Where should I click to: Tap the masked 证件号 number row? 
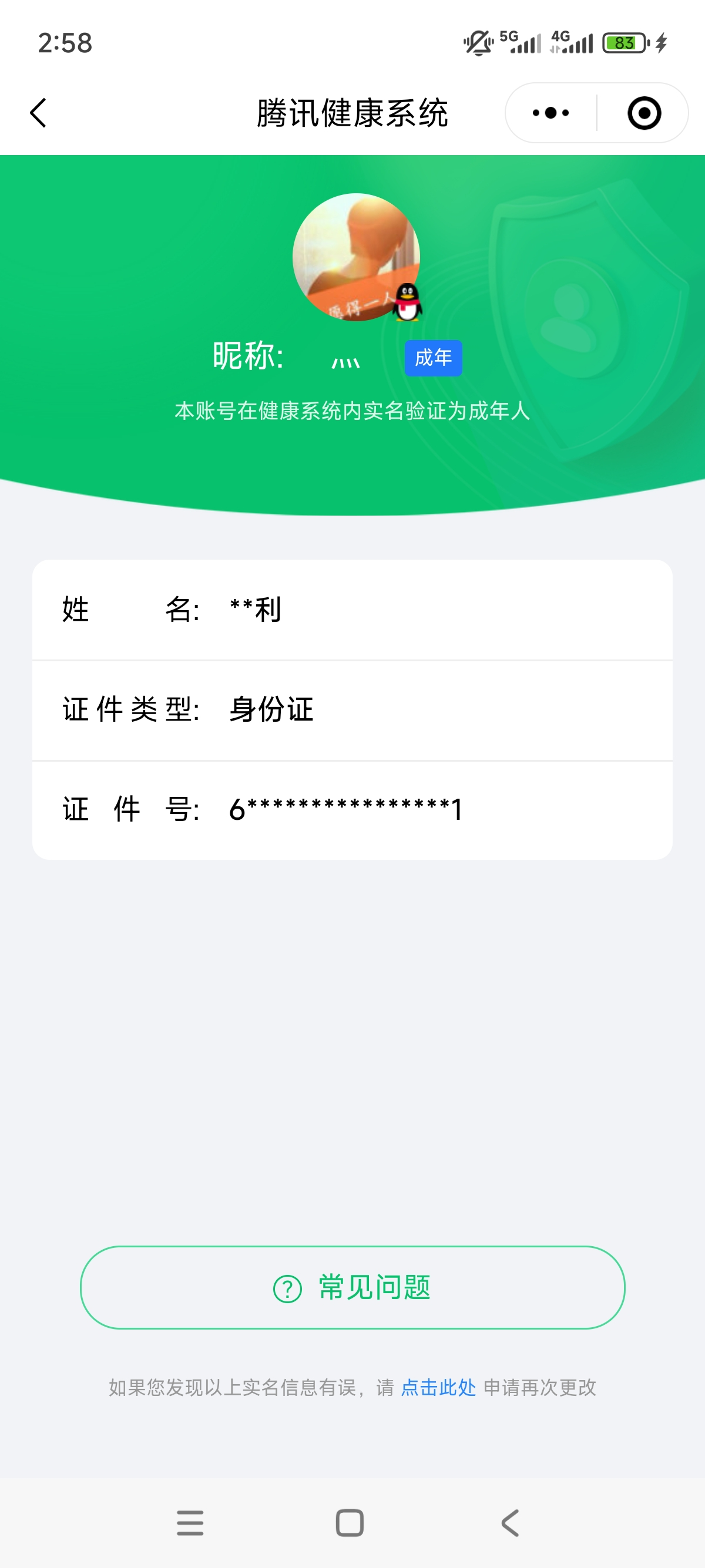(352, 810)
